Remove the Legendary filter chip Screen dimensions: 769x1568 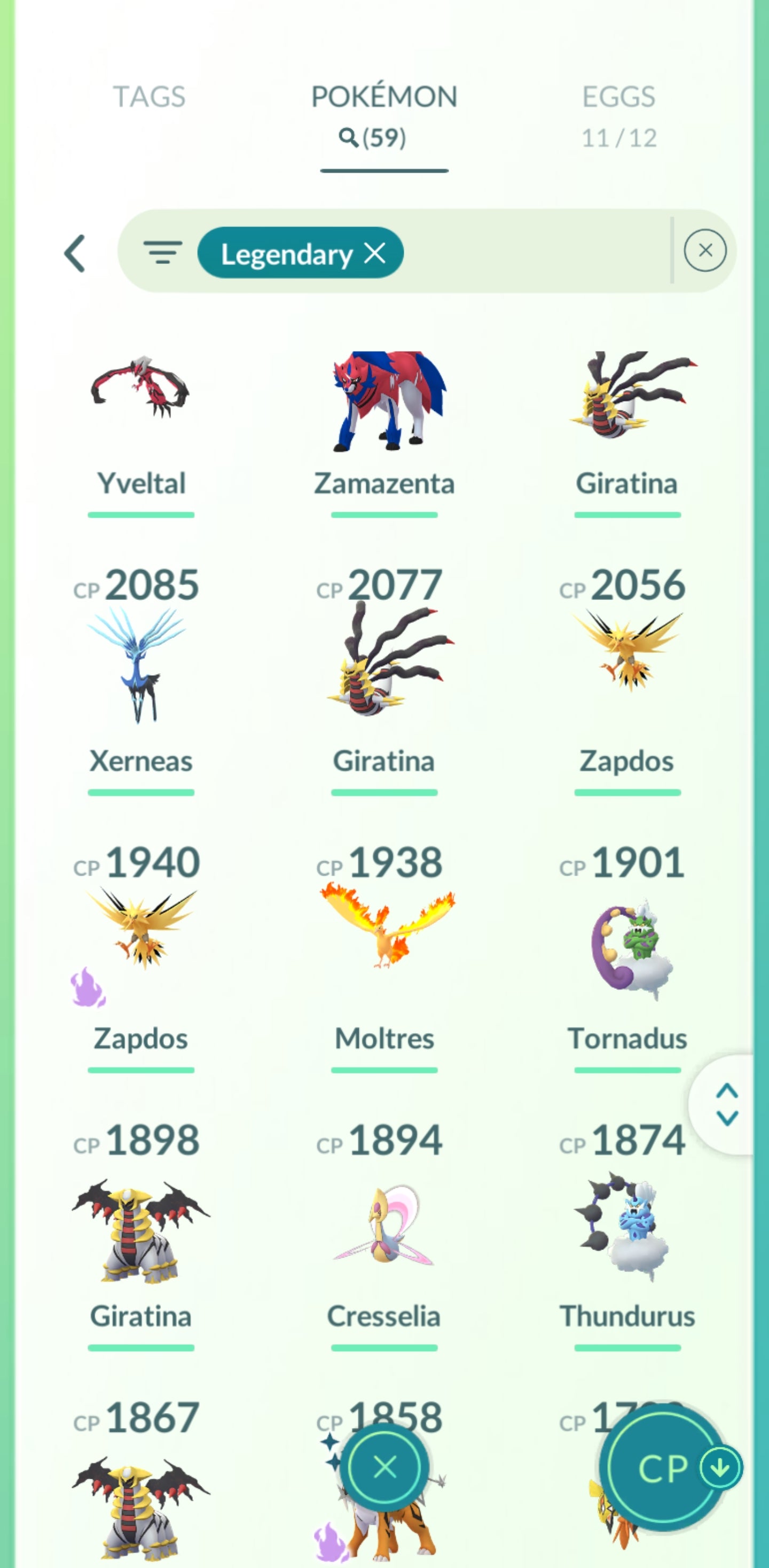click(375, 253)
